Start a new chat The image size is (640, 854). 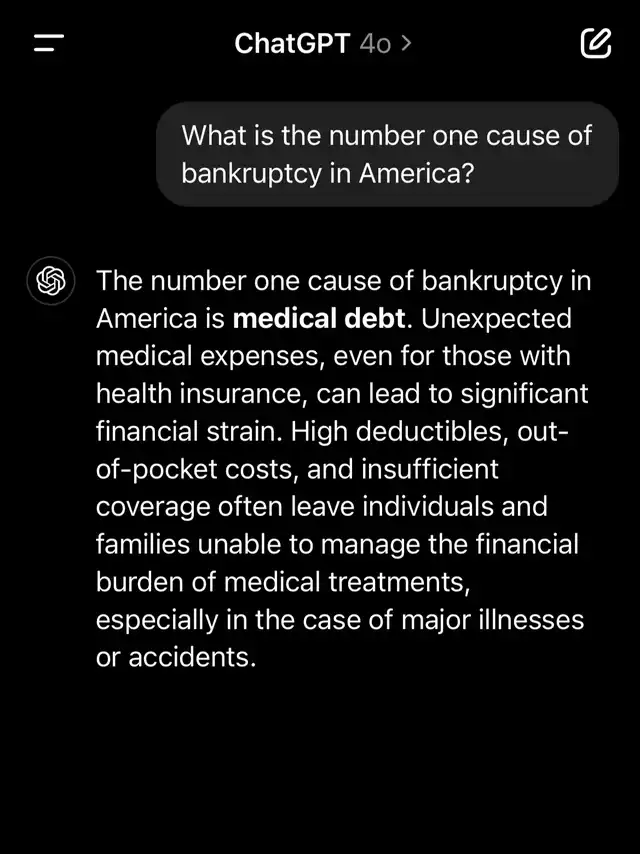tap(595, 43)
